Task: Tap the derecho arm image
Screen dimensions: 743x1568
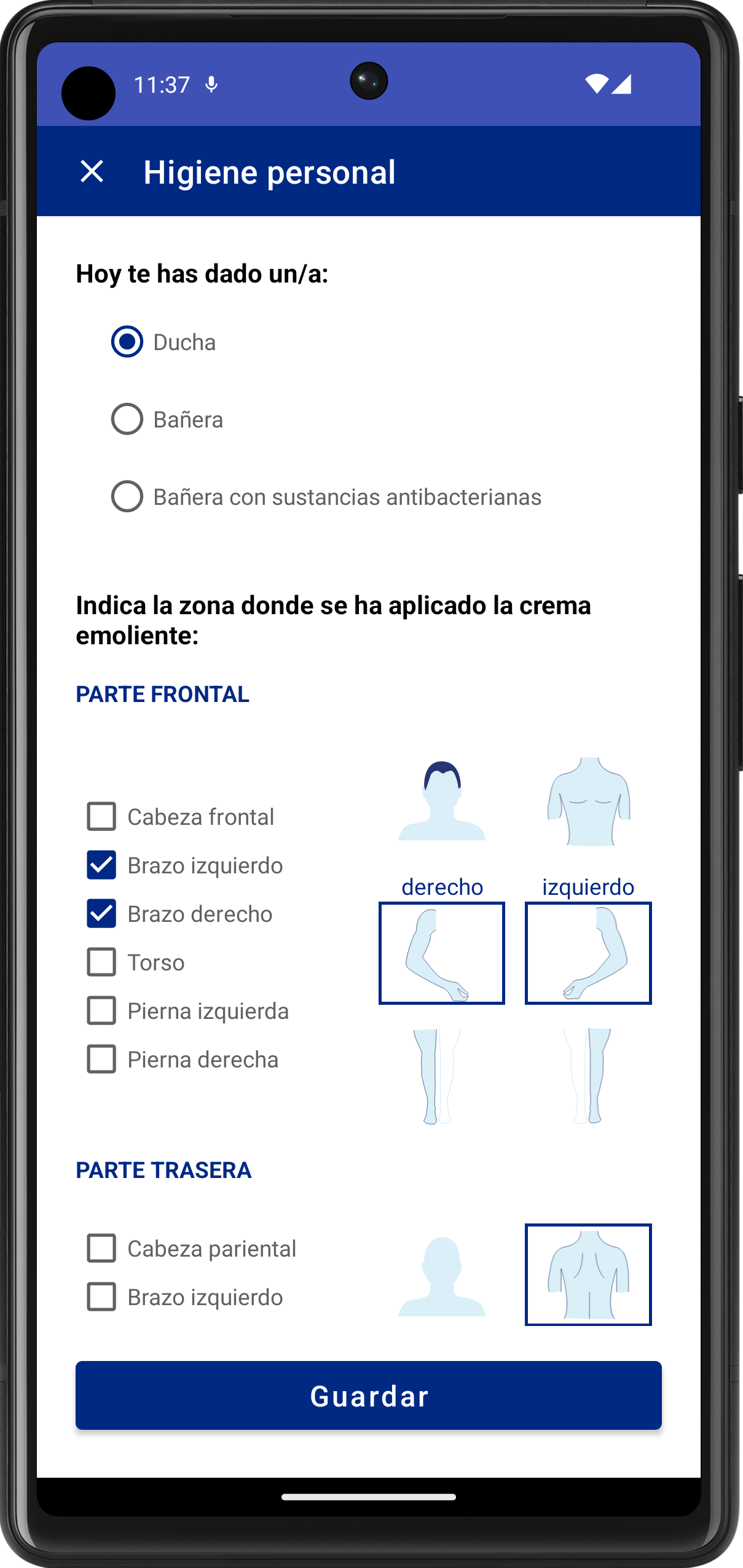Action: pyautogui.click(x=442, y=953)
